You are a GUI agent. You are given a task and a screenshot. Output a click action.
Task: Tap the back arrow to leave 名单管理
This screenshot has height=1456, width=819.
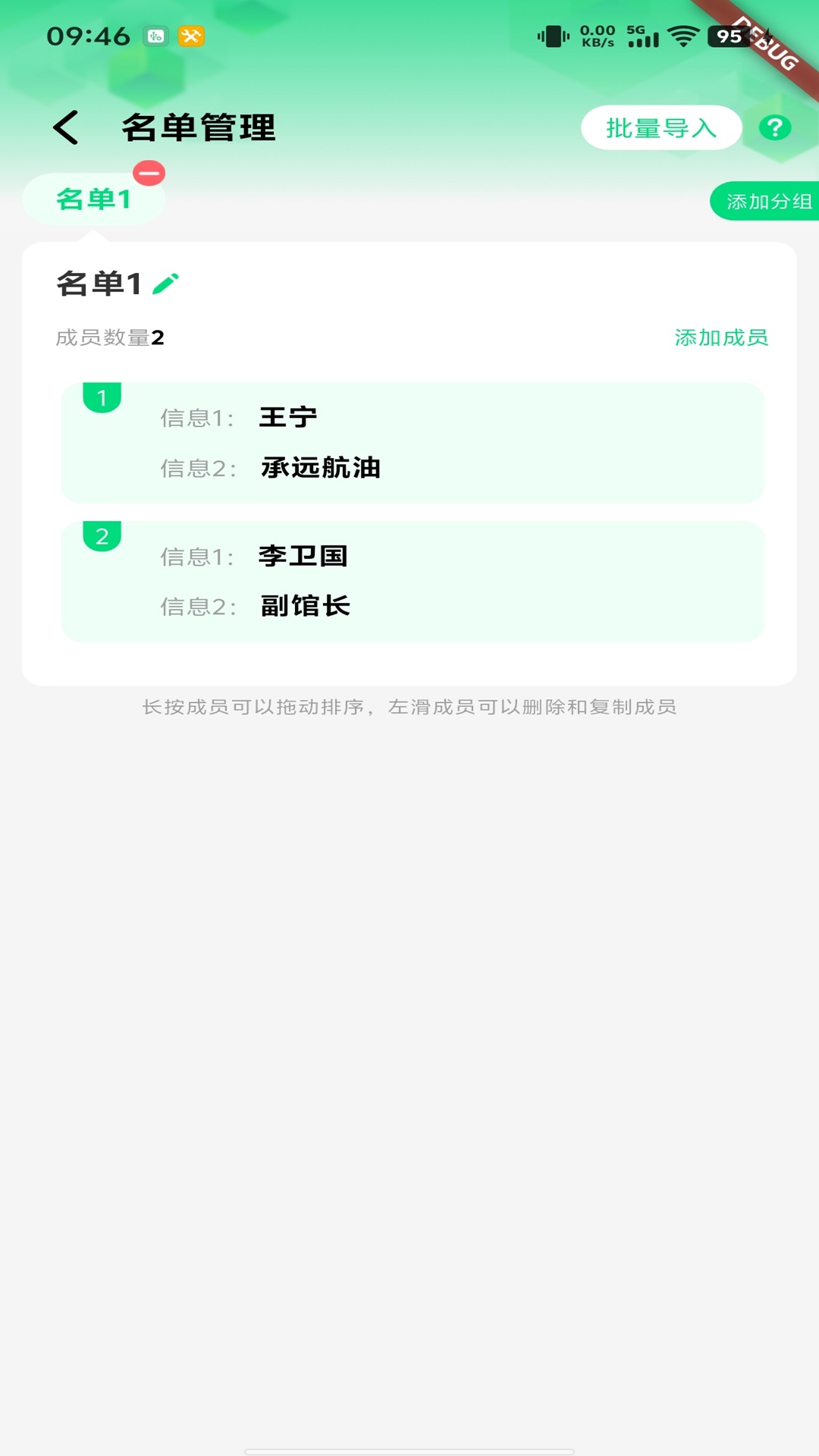[x=66, y=127]
